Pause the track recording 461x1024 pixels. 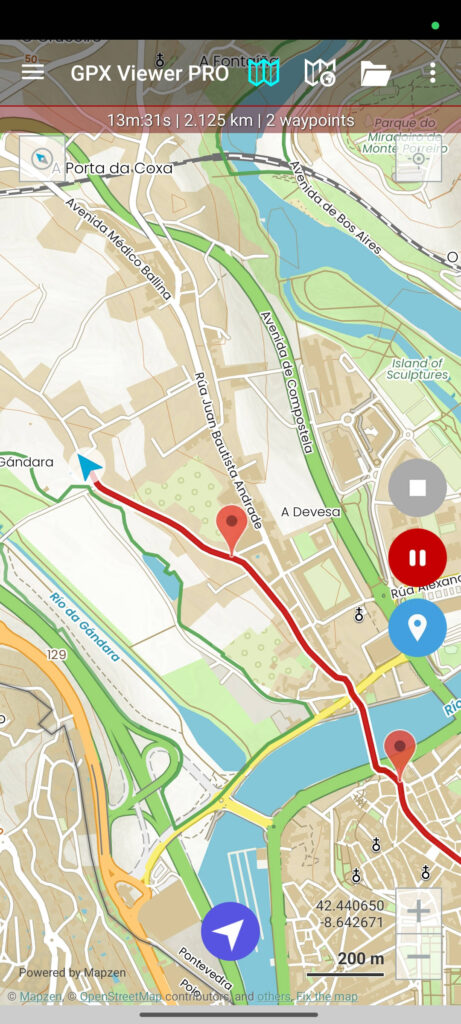(417, 558)
